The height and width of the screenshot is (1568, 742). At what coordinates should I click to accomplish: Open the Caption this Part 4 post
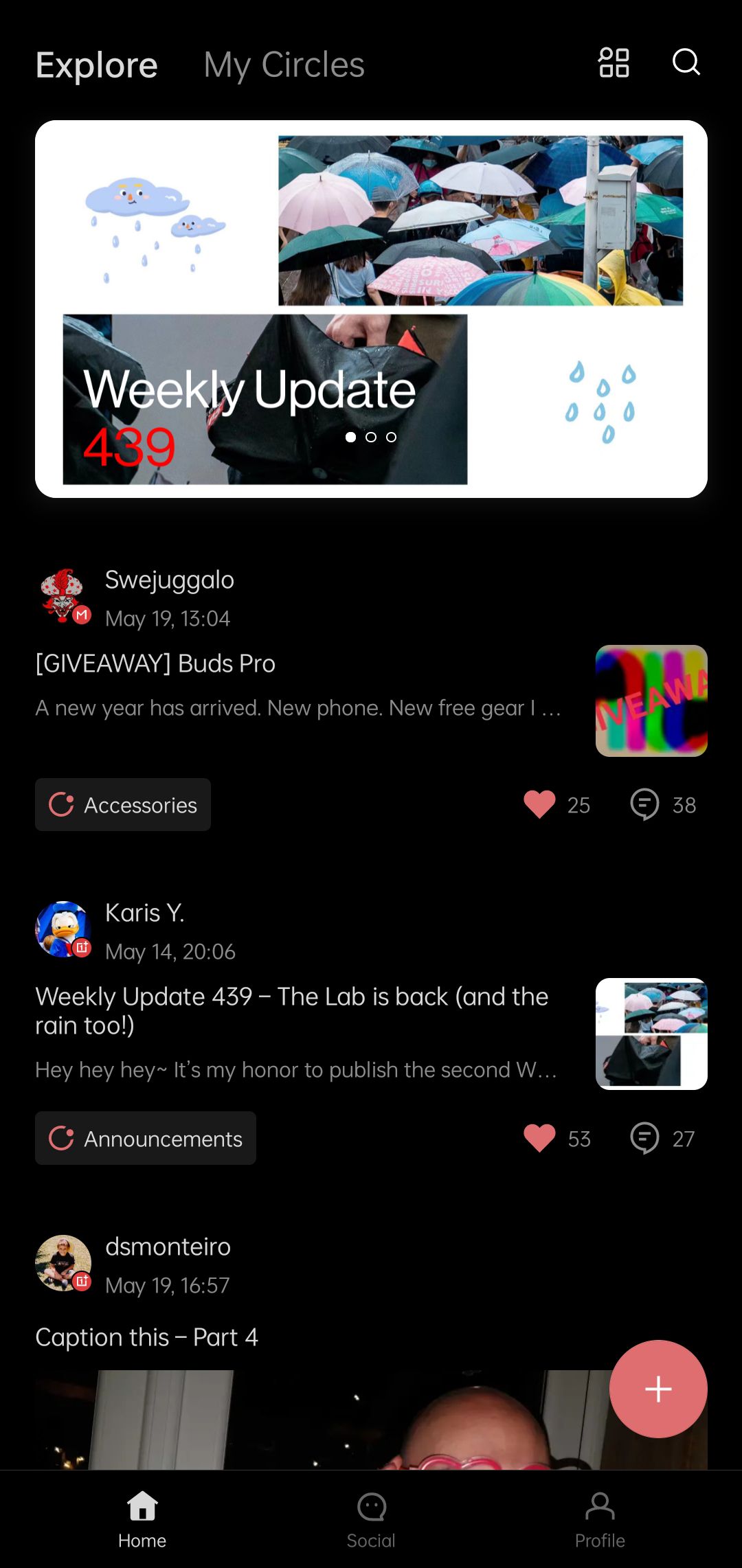coord(147,1337)
